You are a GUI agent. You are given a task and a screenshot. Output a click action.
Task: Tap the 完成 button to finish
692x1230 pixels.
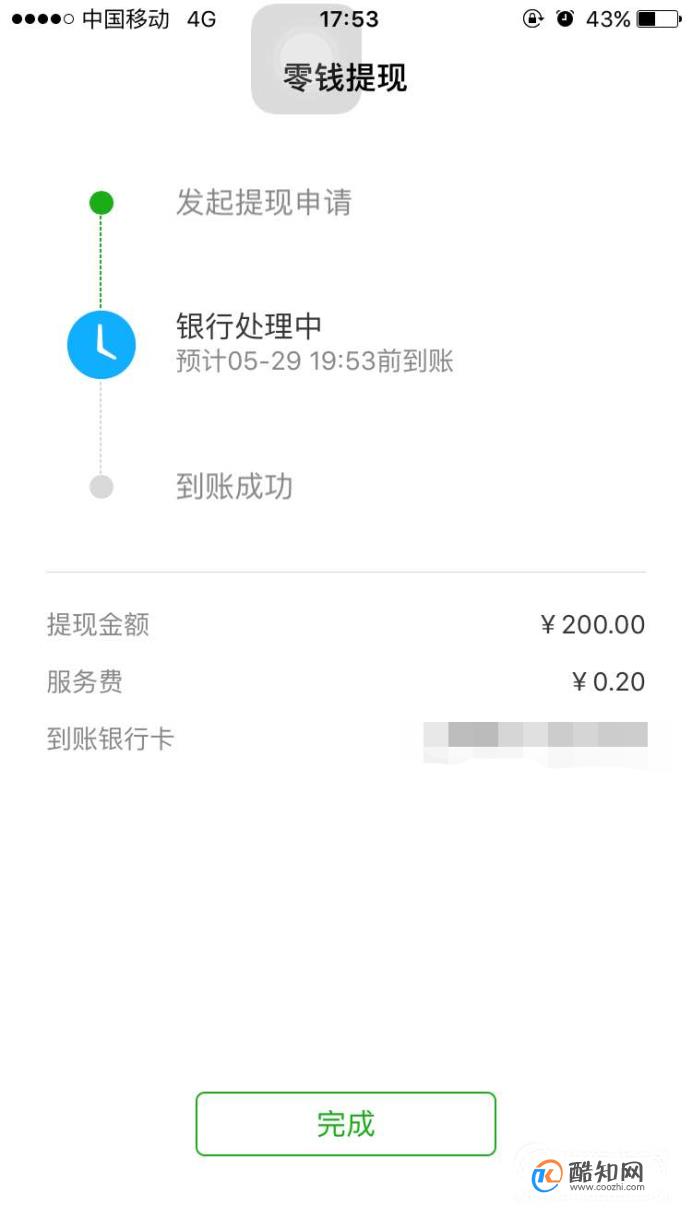pos(346,1124)
